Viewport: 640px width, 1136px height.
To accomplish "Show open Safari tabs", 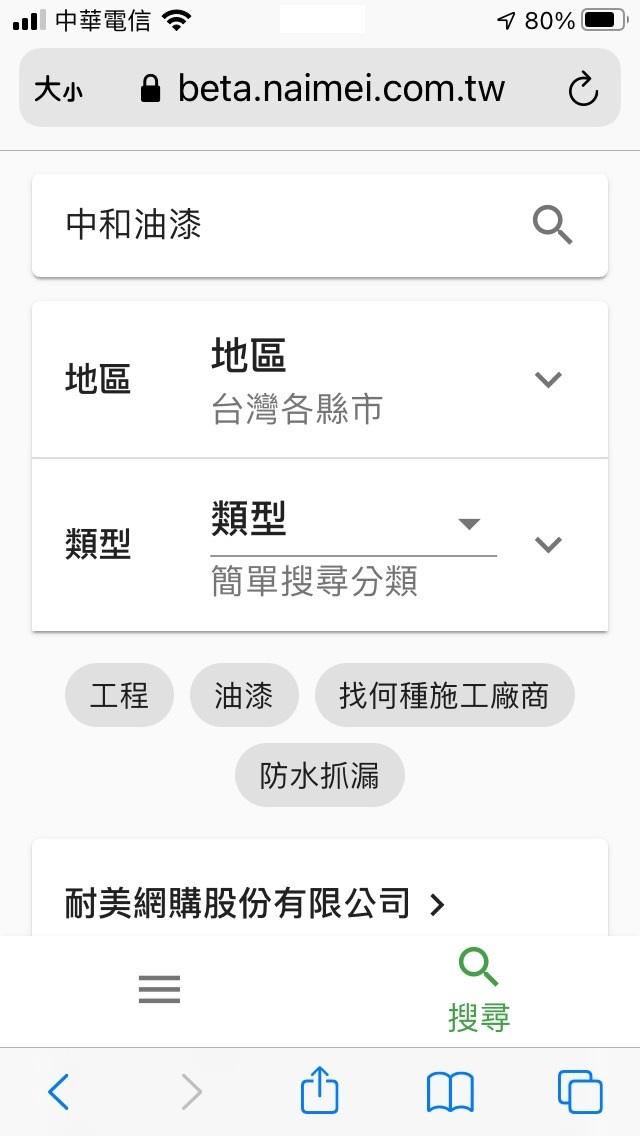I will (580, 1092).
